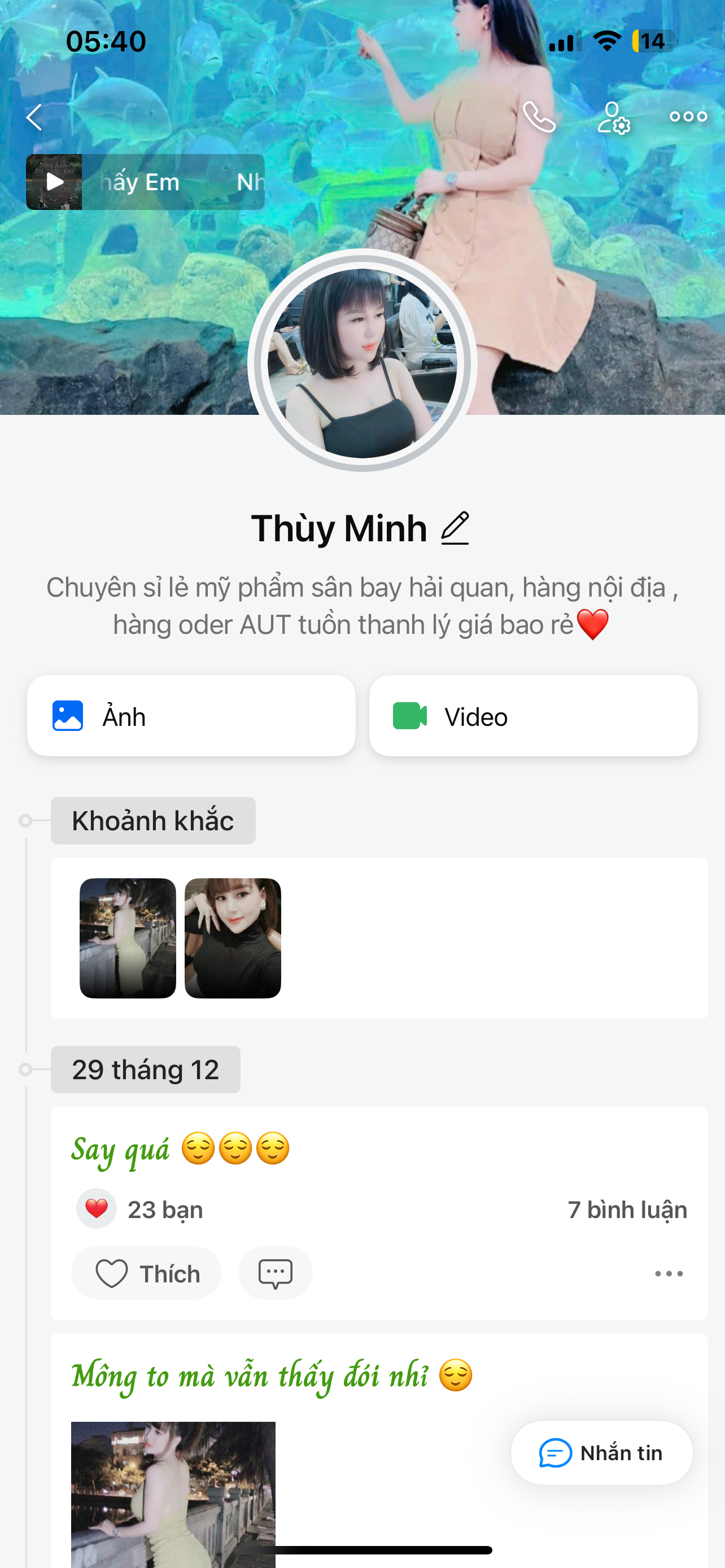Comment on the "Say quá" post
This screenshot has width=725, height=1568.
tap(275, 1273)
